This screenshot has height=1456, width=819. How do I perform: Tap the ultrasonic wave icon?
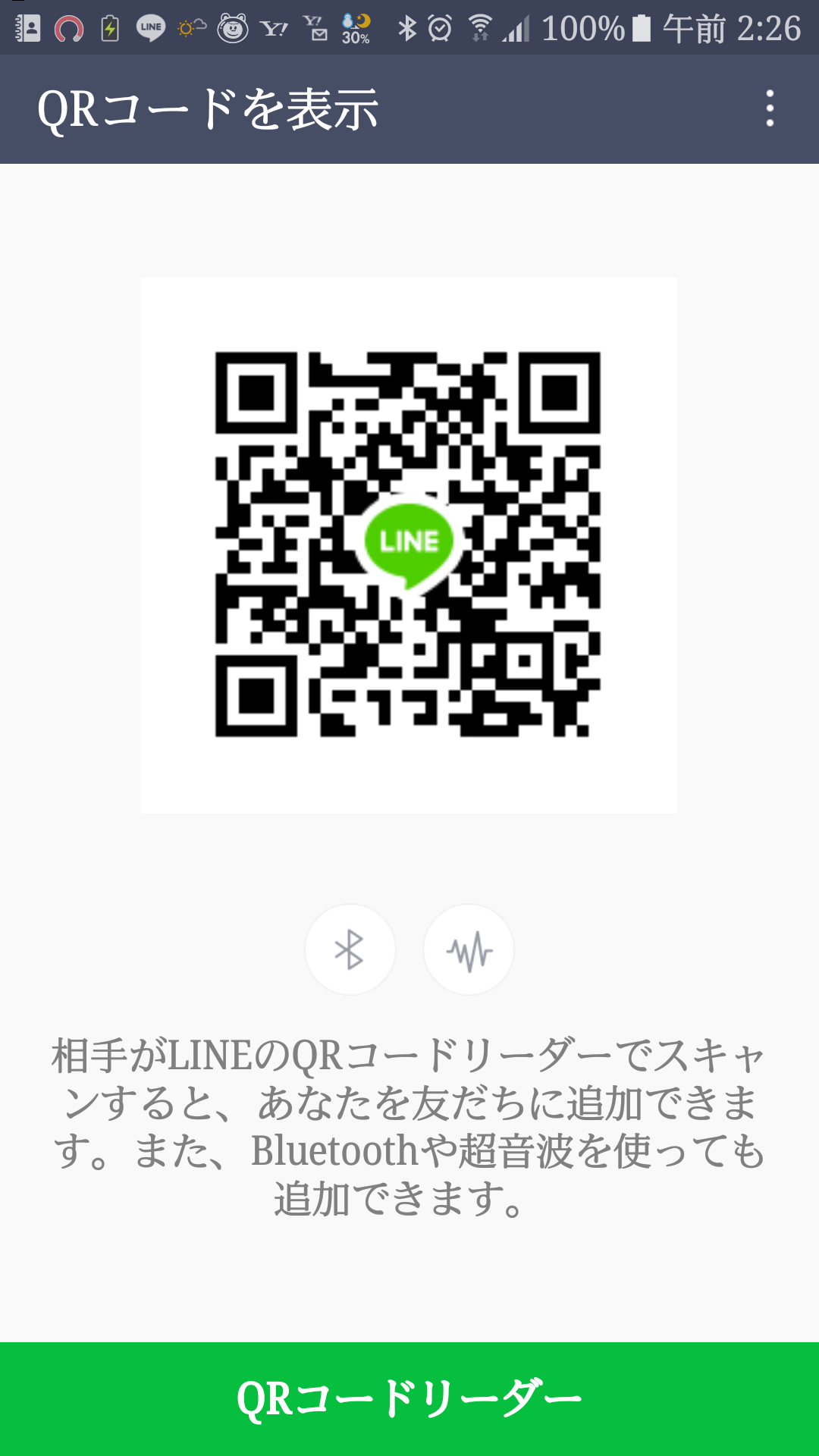469,949
